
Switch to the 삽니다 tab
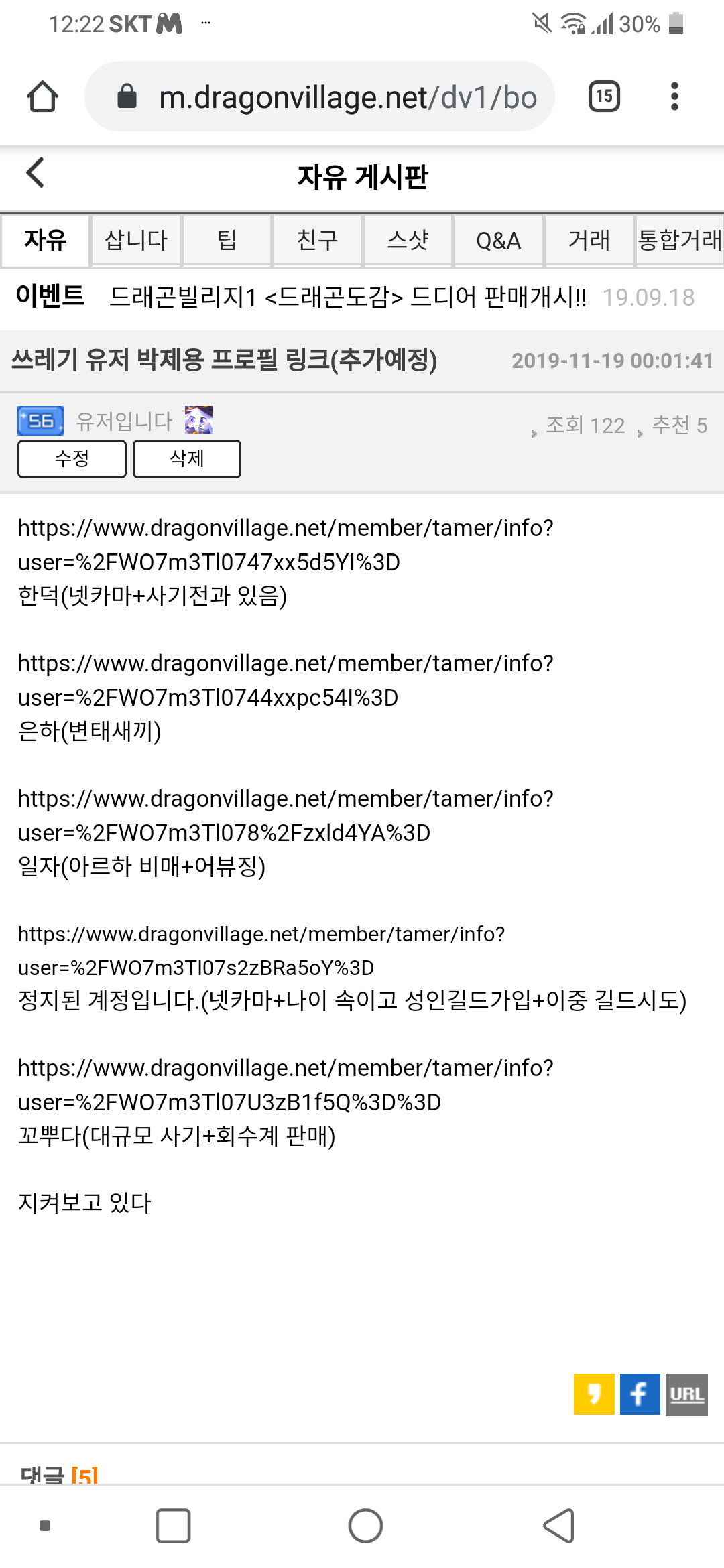136,240
